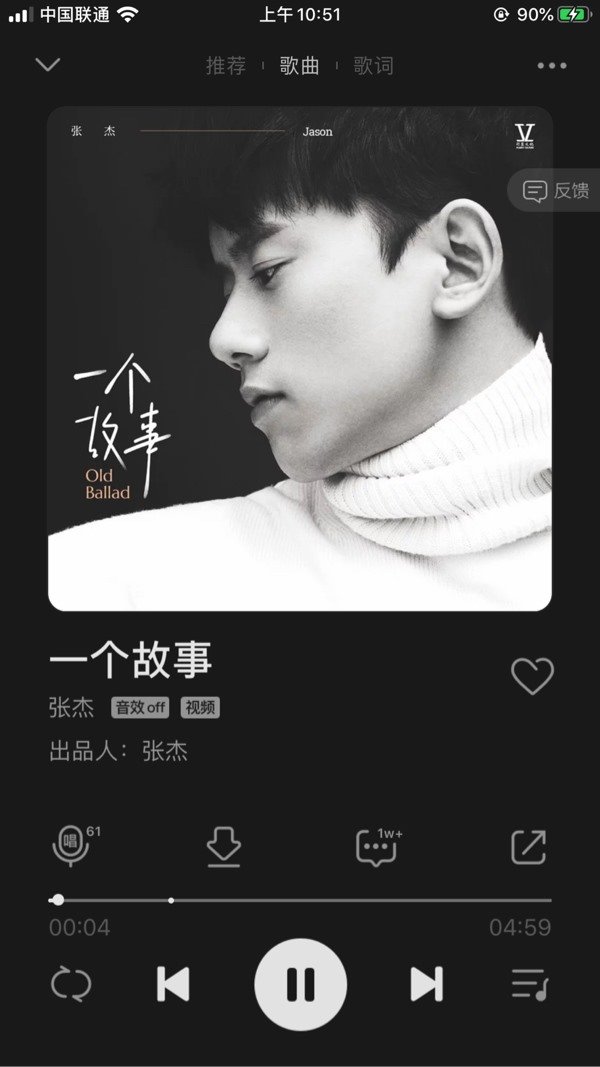
Task: Download the current song
Action: click(224, 847)
